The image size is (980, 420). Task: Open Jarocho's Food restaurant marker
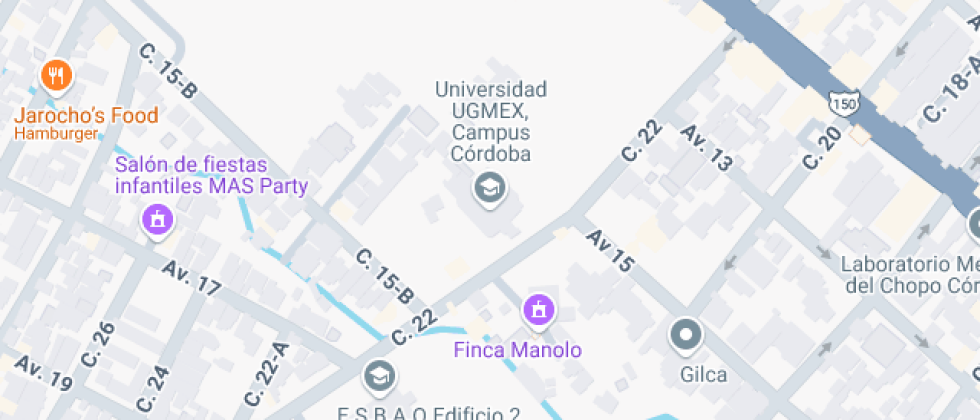[57, 76]
